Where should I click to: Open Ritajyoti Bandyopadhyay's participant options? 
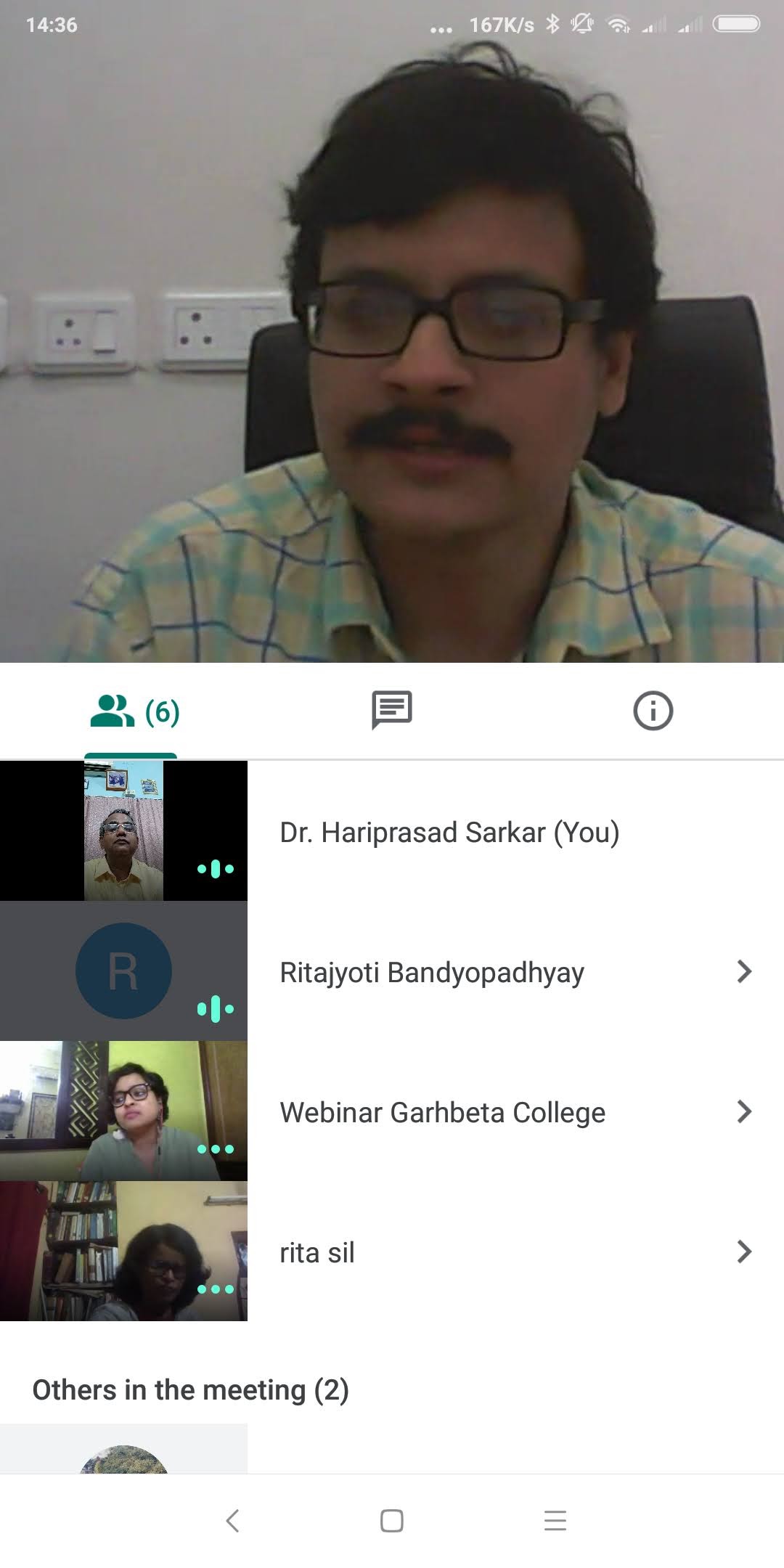(x=743, y=971)
